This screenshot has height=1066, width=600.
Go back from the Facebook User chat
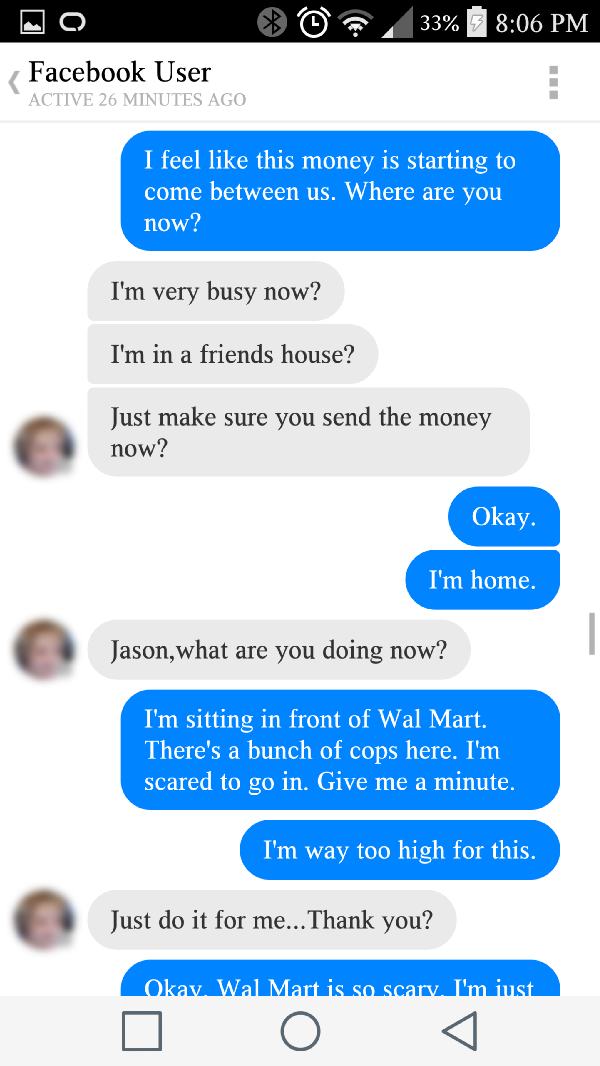coord(14,84)
